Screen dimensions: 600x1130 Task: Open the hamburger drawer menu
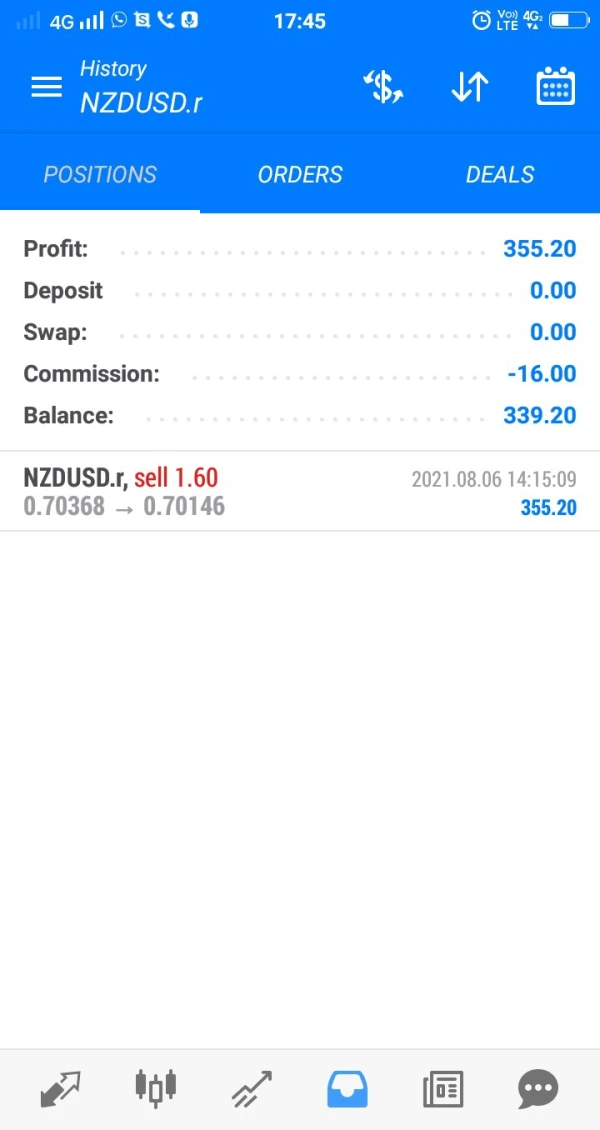[x=46, y=87]
